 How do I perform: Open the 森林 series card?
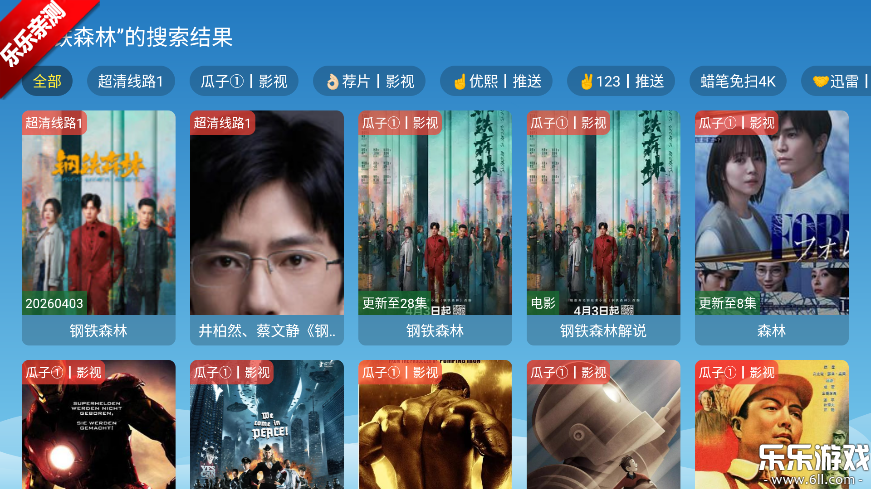point(771,227)
